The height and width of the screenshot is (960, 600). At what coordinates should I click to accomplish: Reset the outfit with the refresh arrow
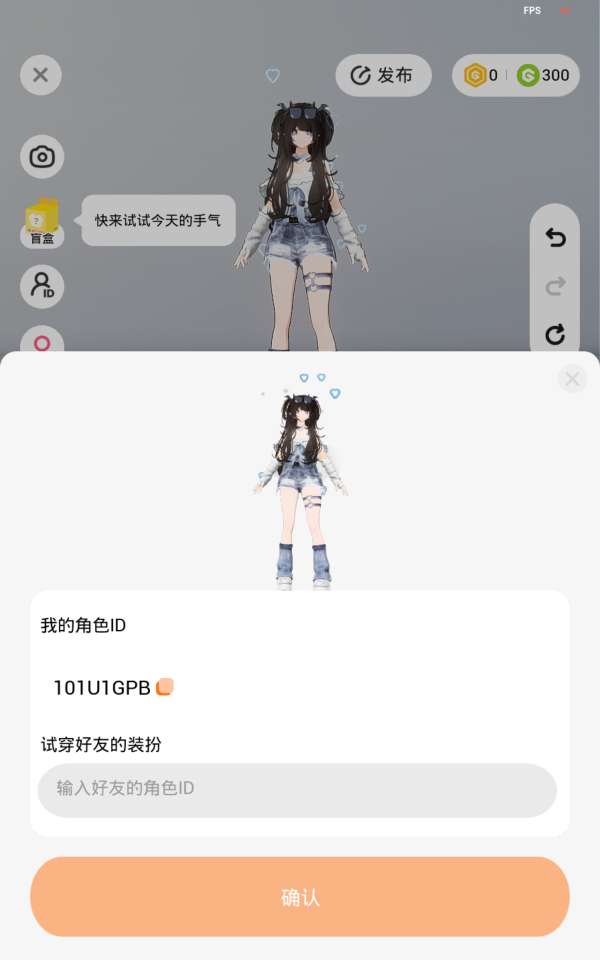pyautogui.click(x=555, y=334)
